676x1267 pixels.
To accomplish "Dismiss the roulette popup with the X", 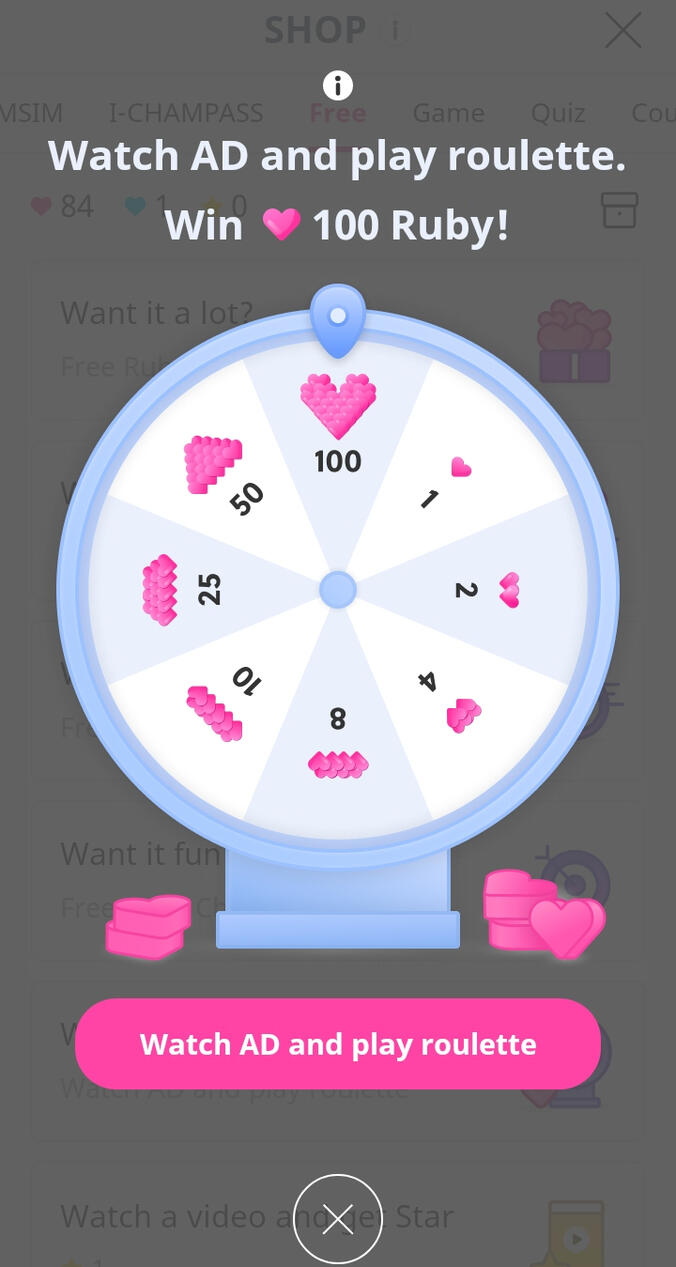I will tap(338, 1218).
